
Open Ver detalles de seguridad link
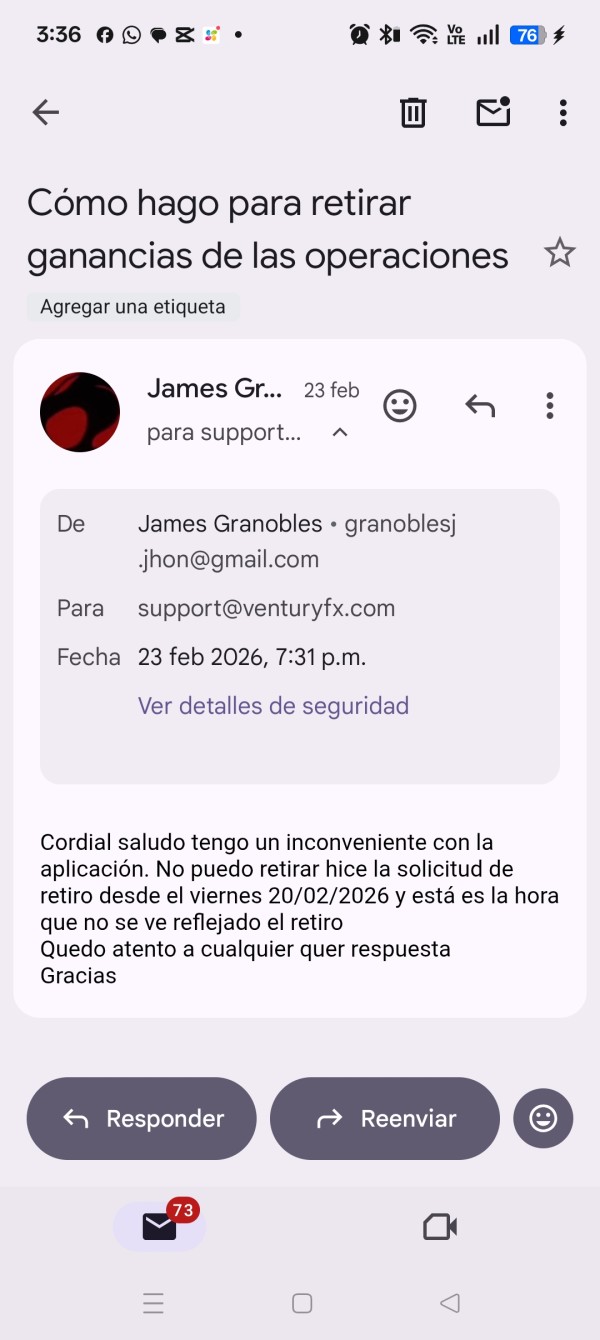pos(273,706)
